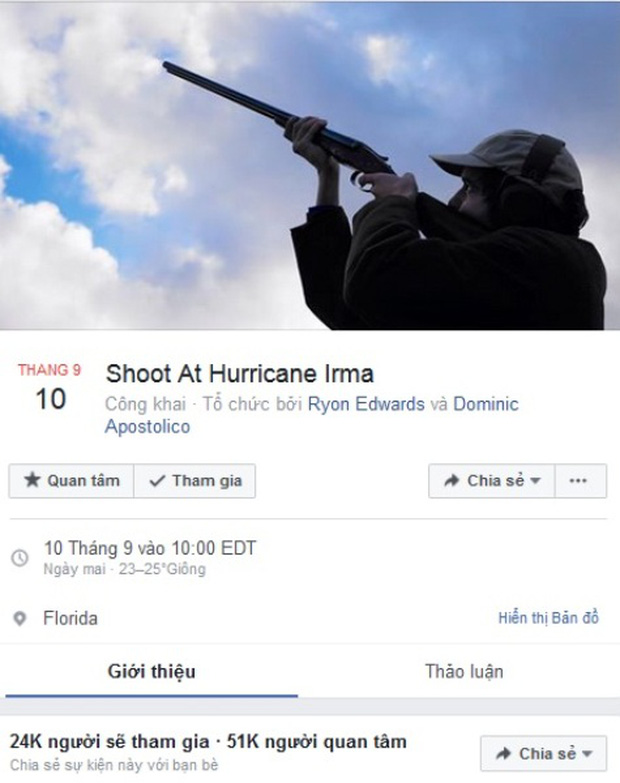Mark interest with Quan tâm button
The image size is (620, 783).
(x=71, y=481)
